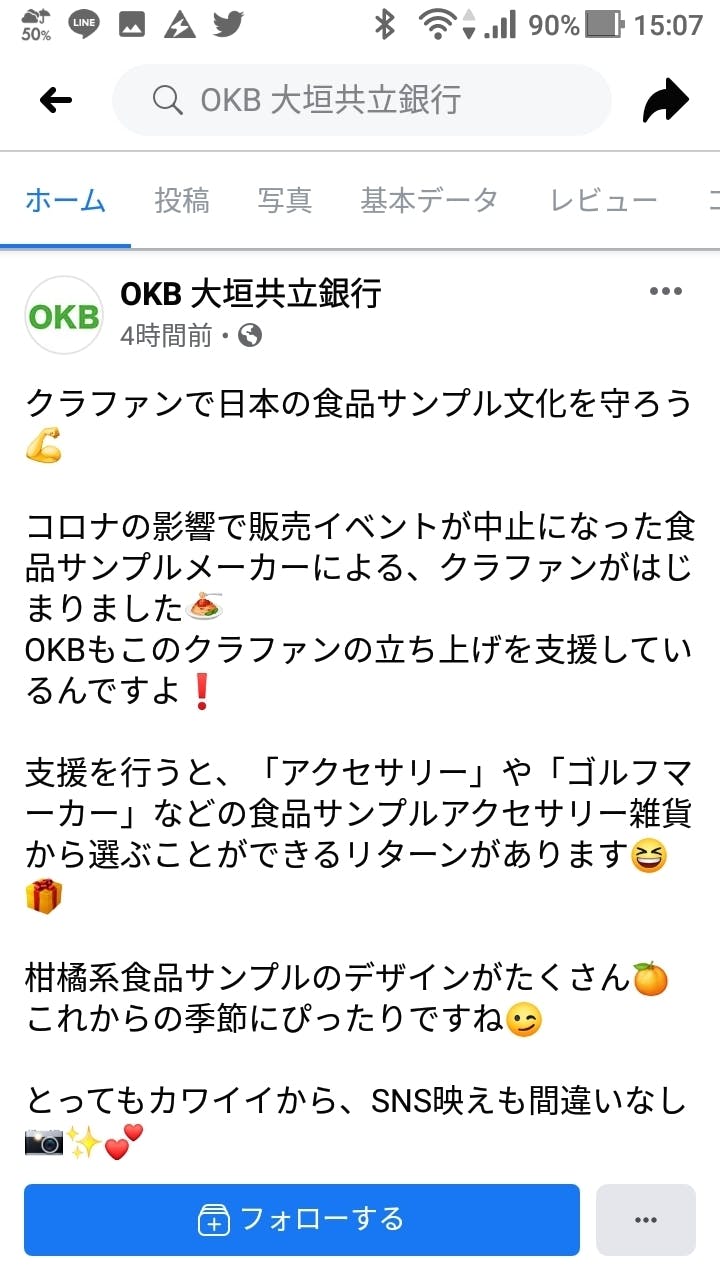Image resolution: width=720 pixels, height=1280 pixels.
Task: Open the page name OKB 大垣共立銀行 link
Action: click(x=251, y=294)
